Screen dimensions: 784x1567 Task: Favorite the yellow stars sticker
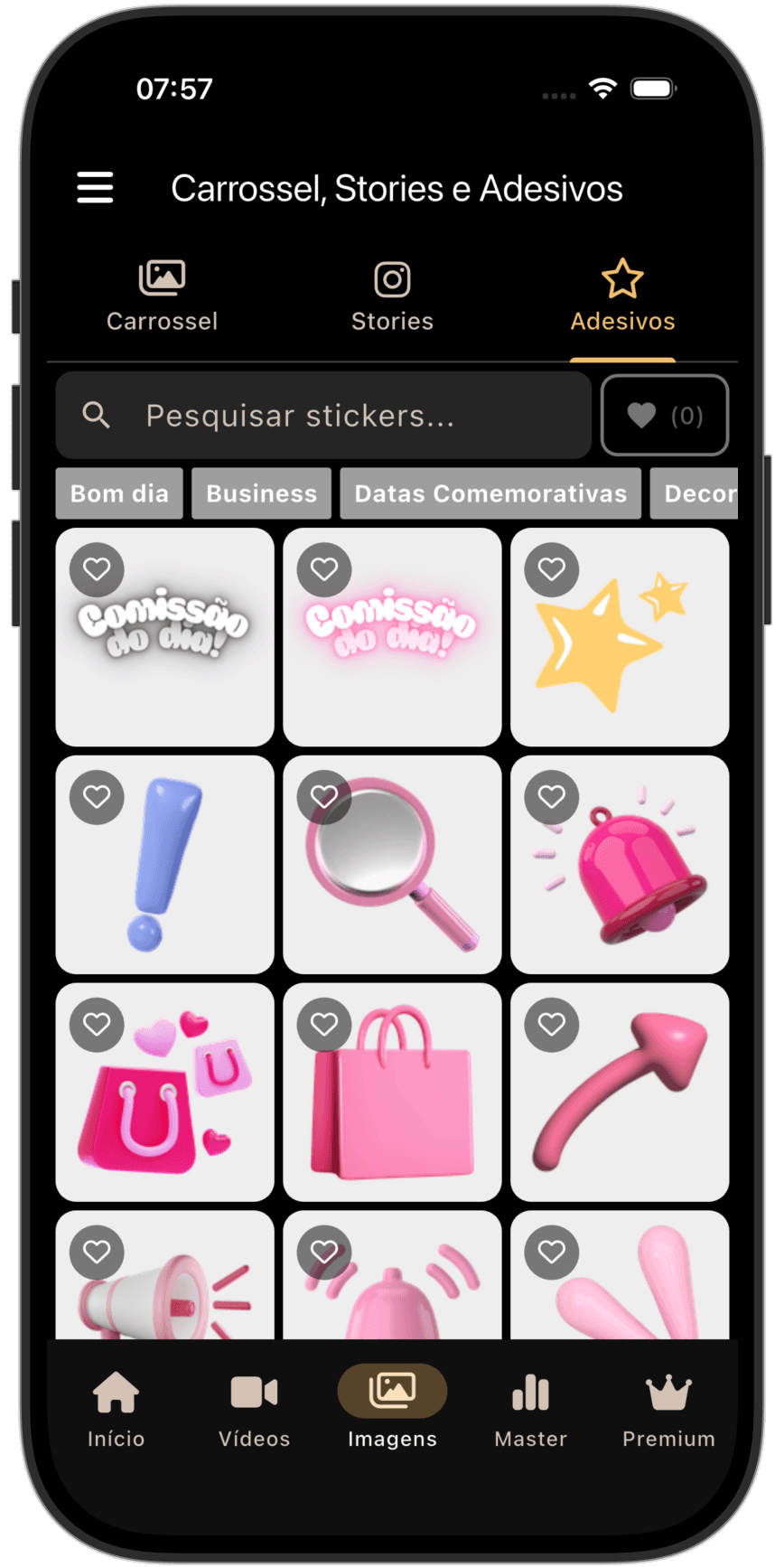[x=549, y=569]
